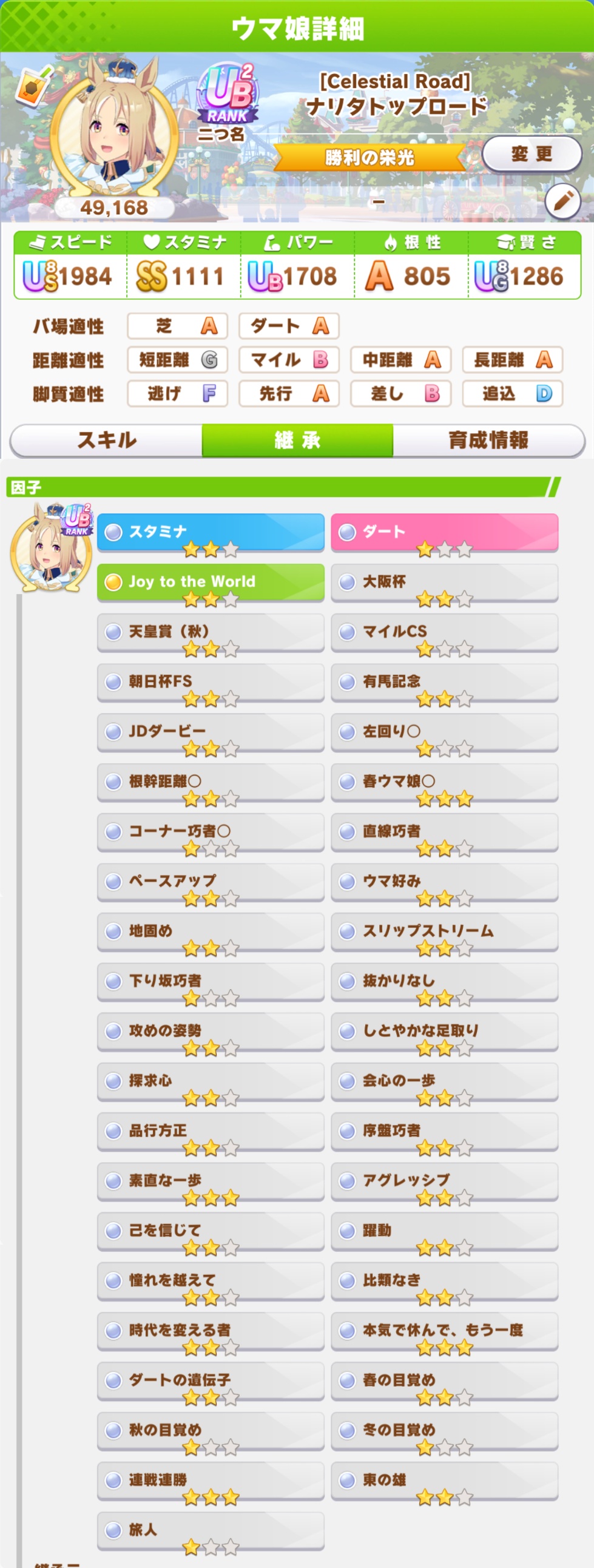The image size is (594, 1568).
Task: View the 東の雄 factor details
Action: 444,1481
